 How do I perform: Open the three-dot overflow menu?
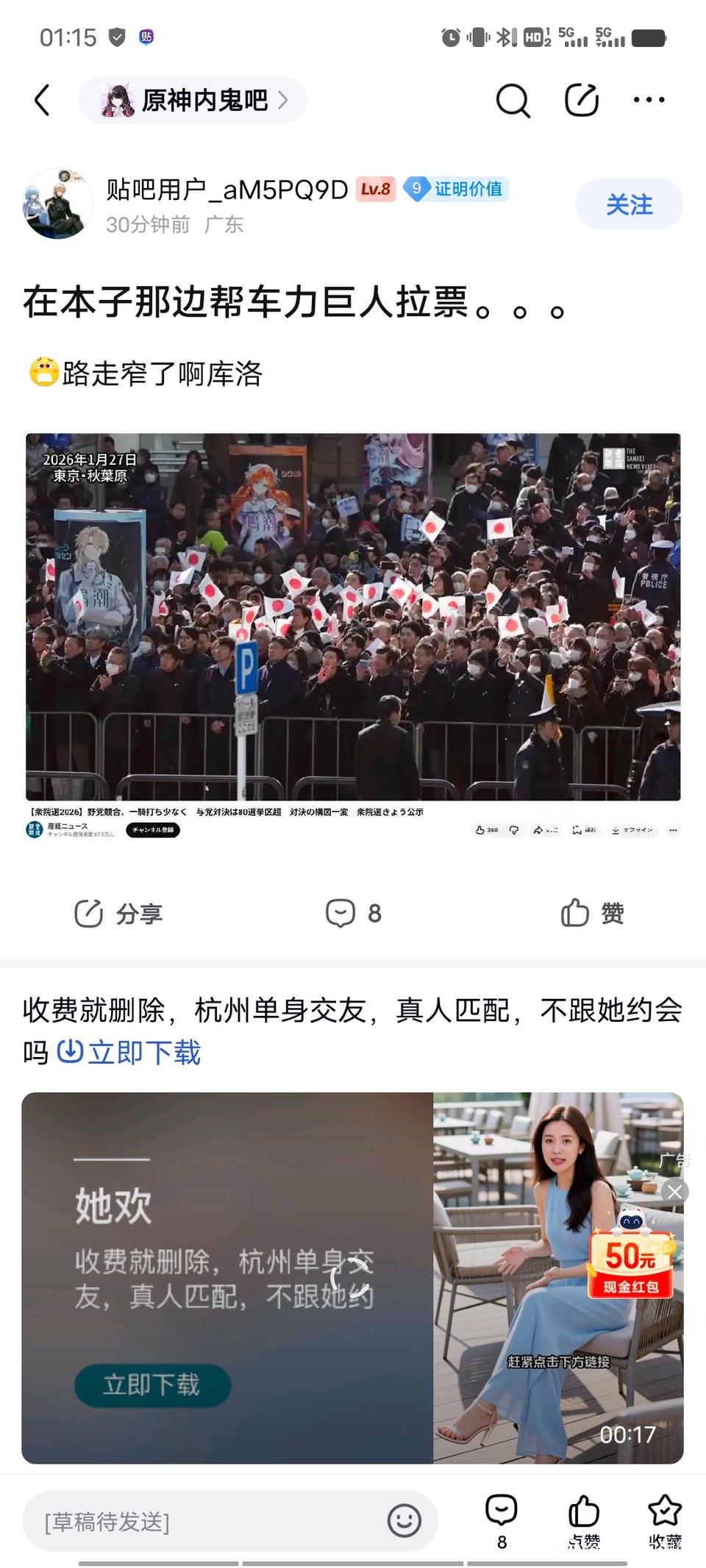[x=649, y=100]
